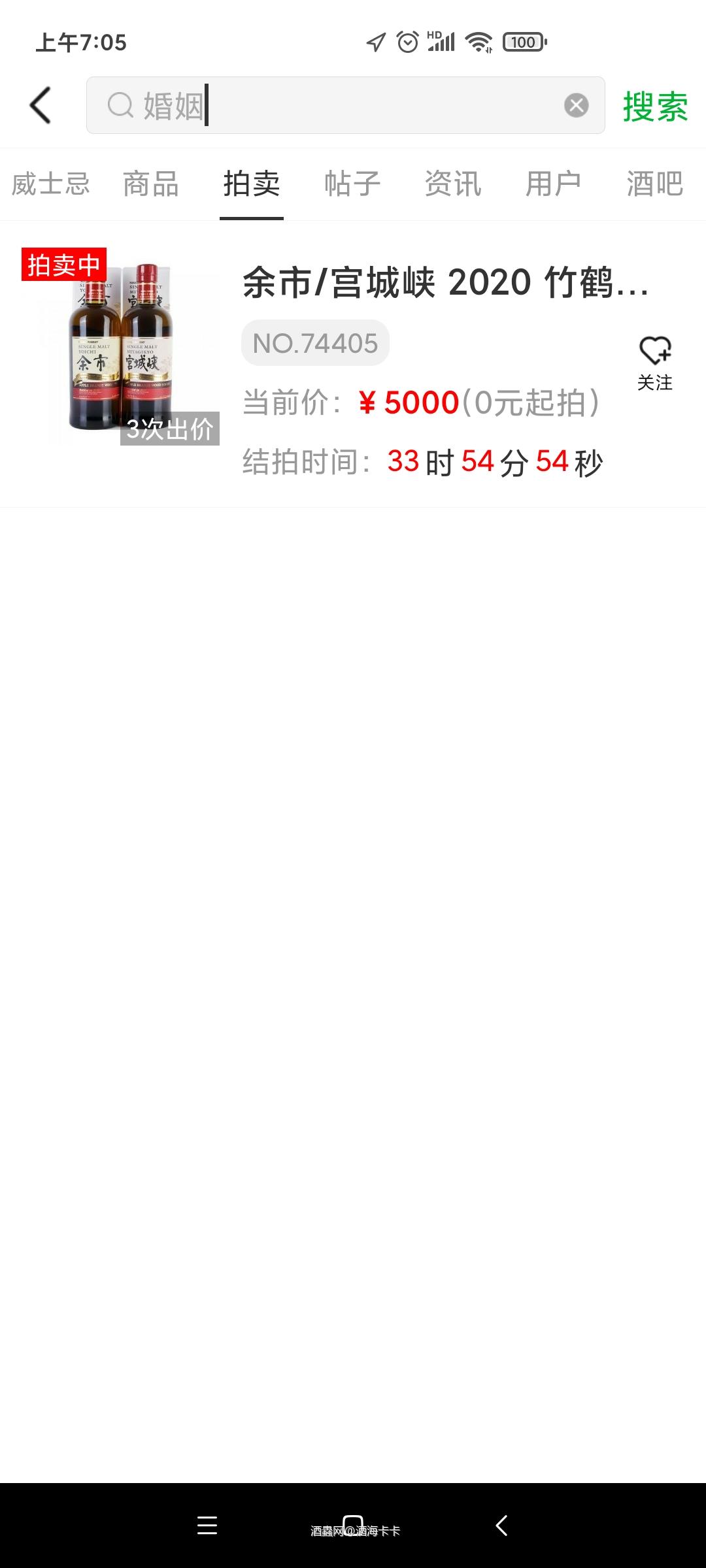
Task: Clear the search text with the X icon
Action: 575,105
